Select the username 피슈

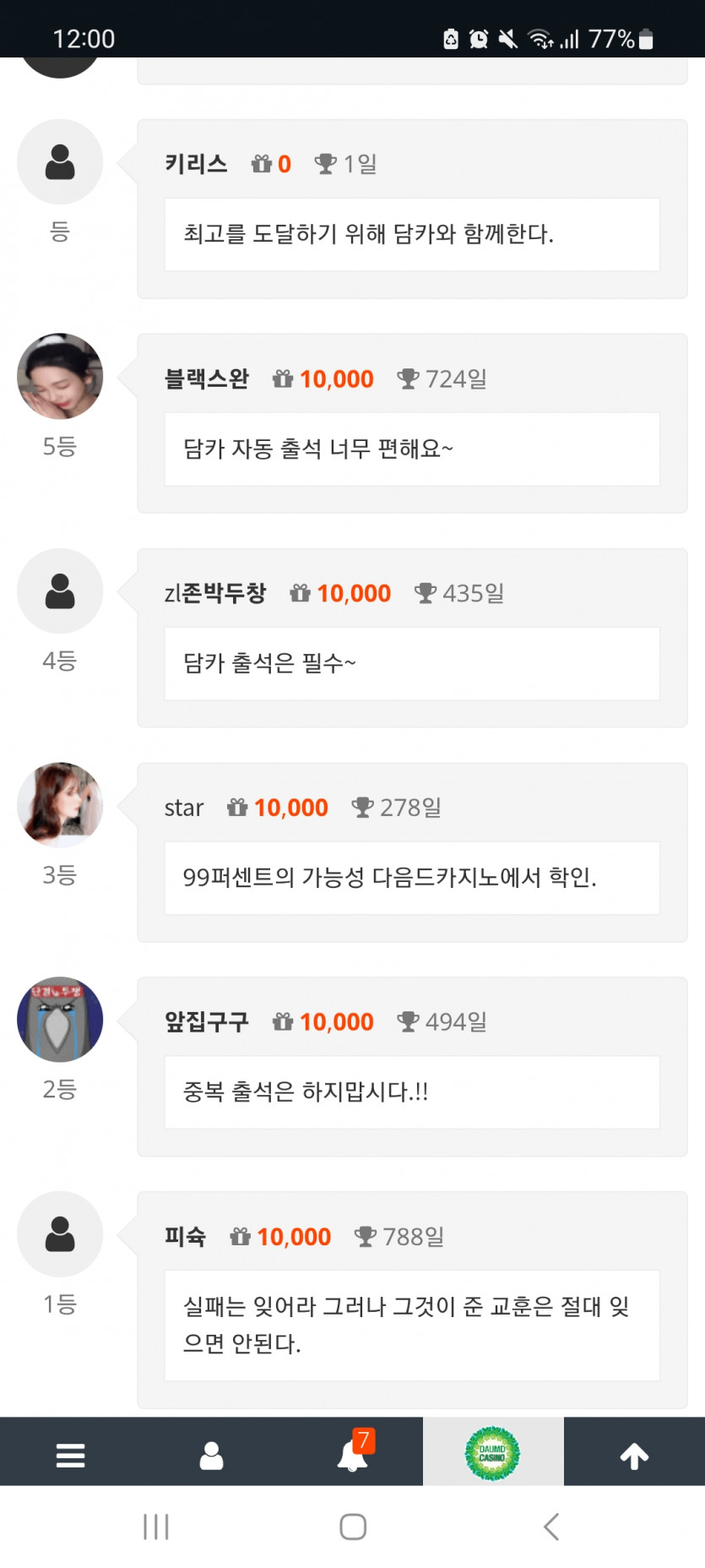pyautogui.click(x=186, y=1236)
